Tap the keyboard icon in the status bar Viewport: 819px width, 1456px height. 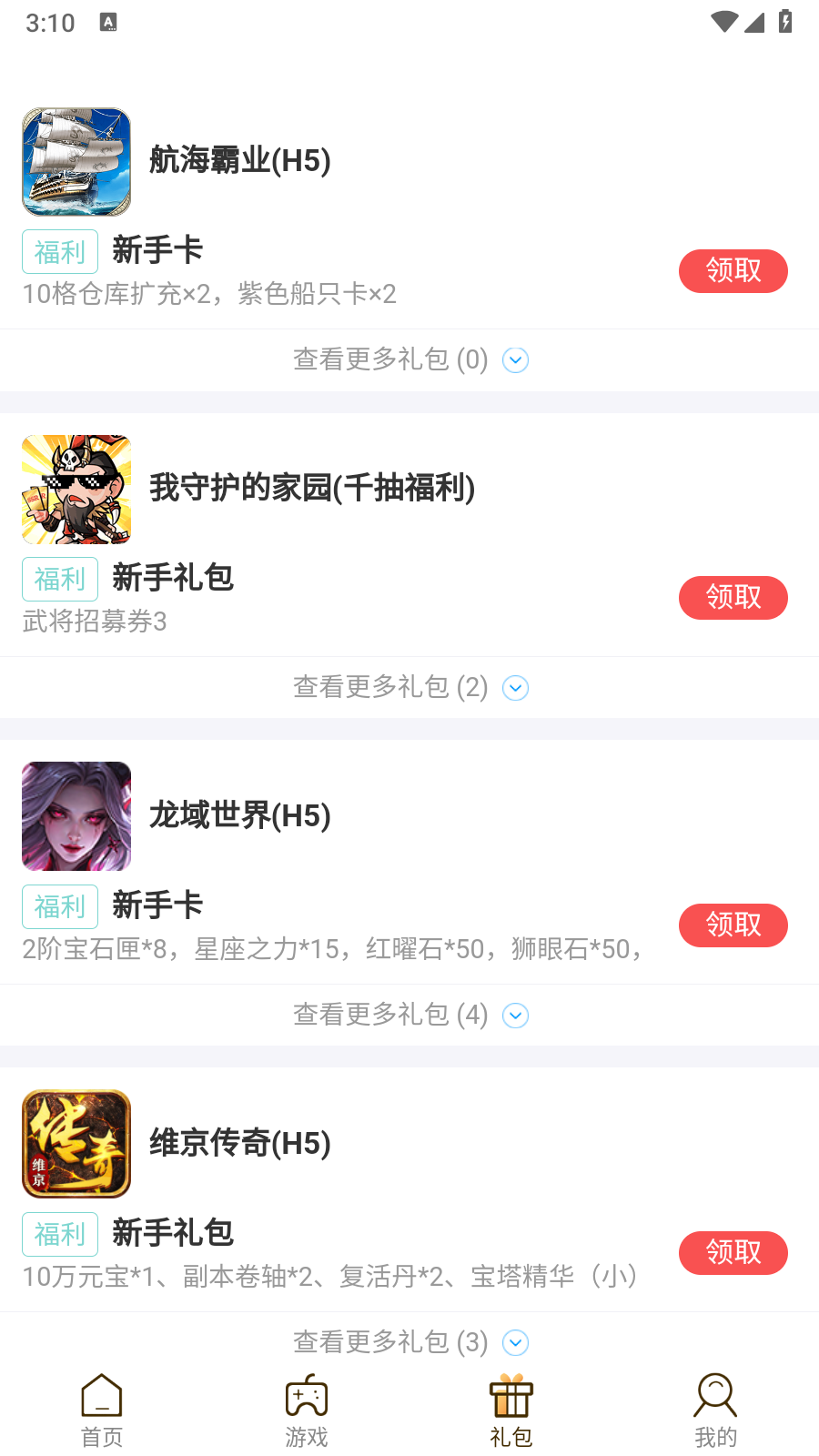[x=110, y=22]
